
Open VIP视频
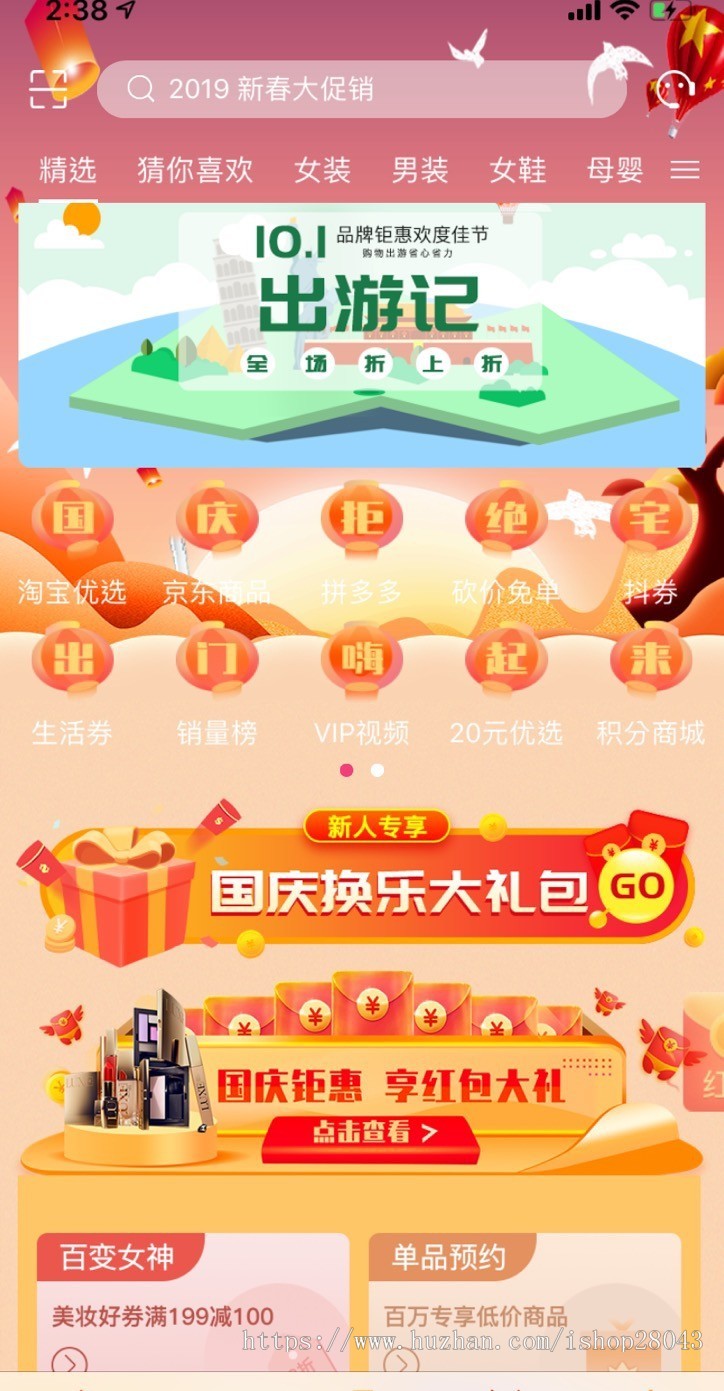tap(362, 687)
